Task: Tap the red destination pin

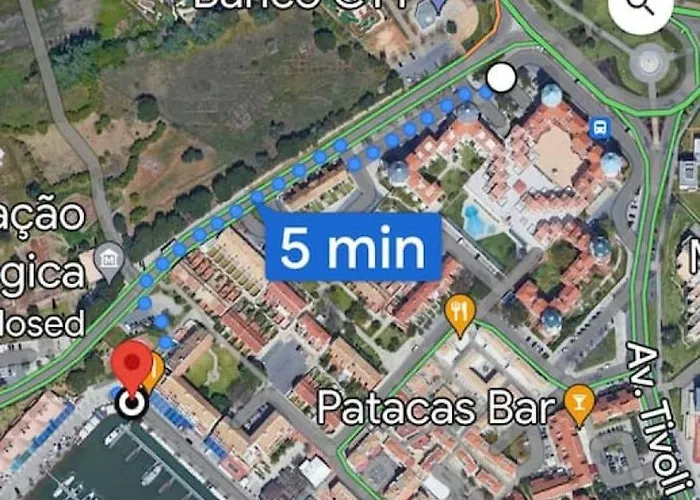Action: click(130, 367)
